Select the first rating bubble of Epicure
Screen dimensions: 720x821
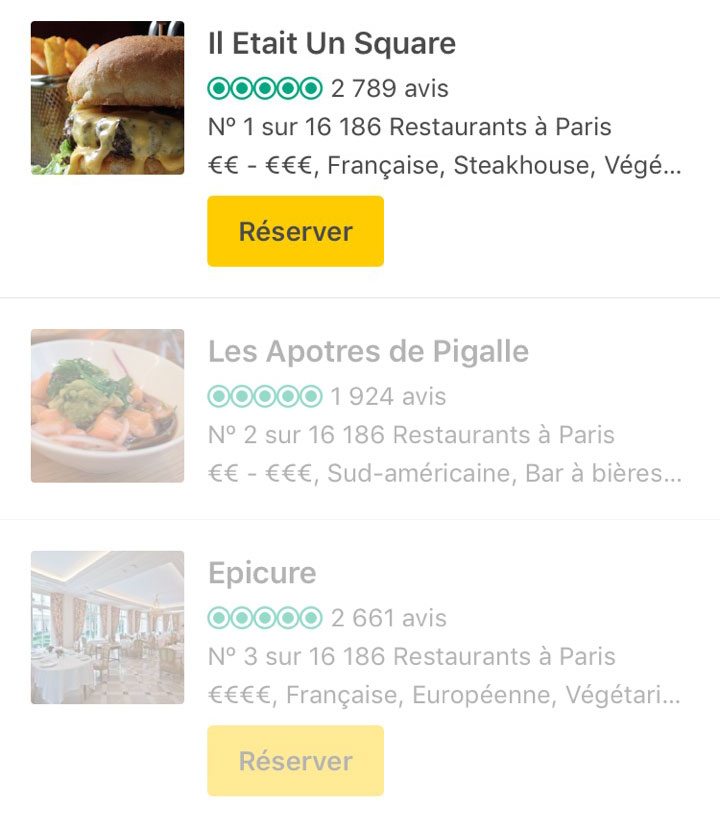(217, 618)
